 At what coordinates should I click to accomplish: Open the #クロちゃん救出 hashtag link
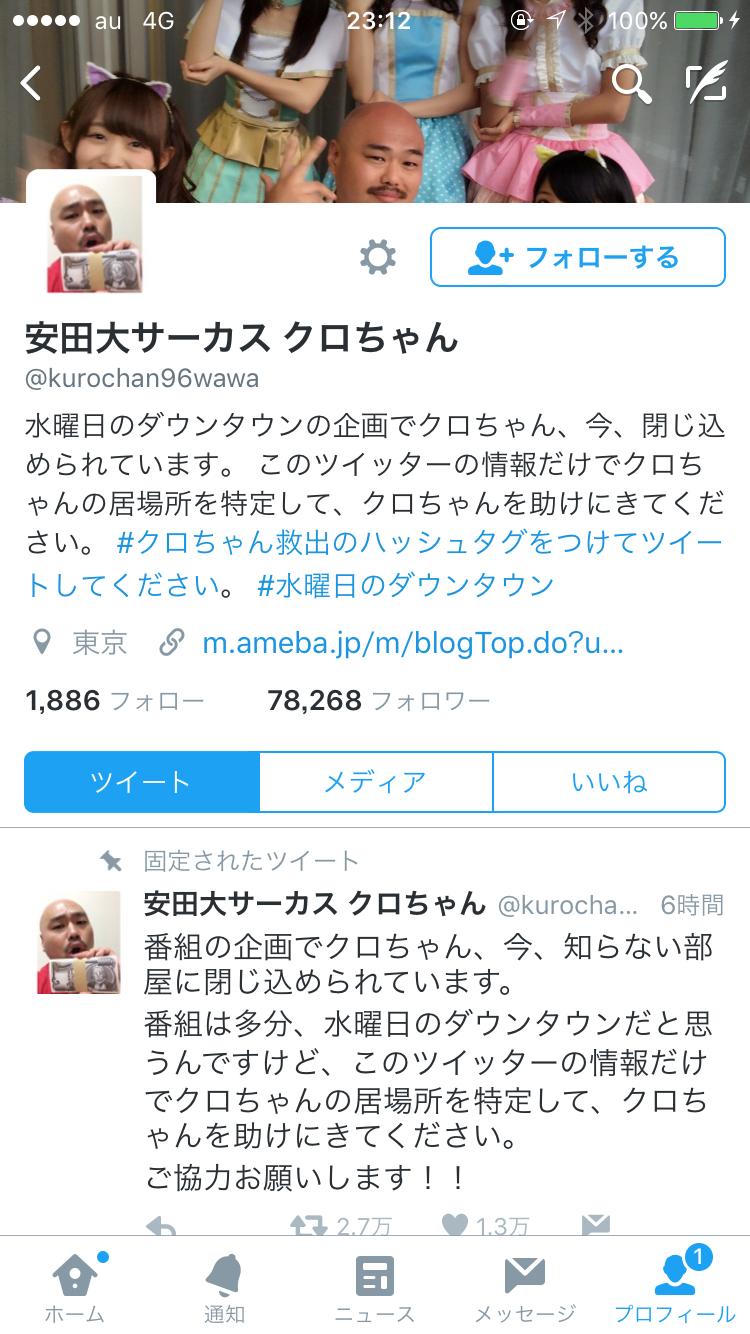tap(420, 544)
